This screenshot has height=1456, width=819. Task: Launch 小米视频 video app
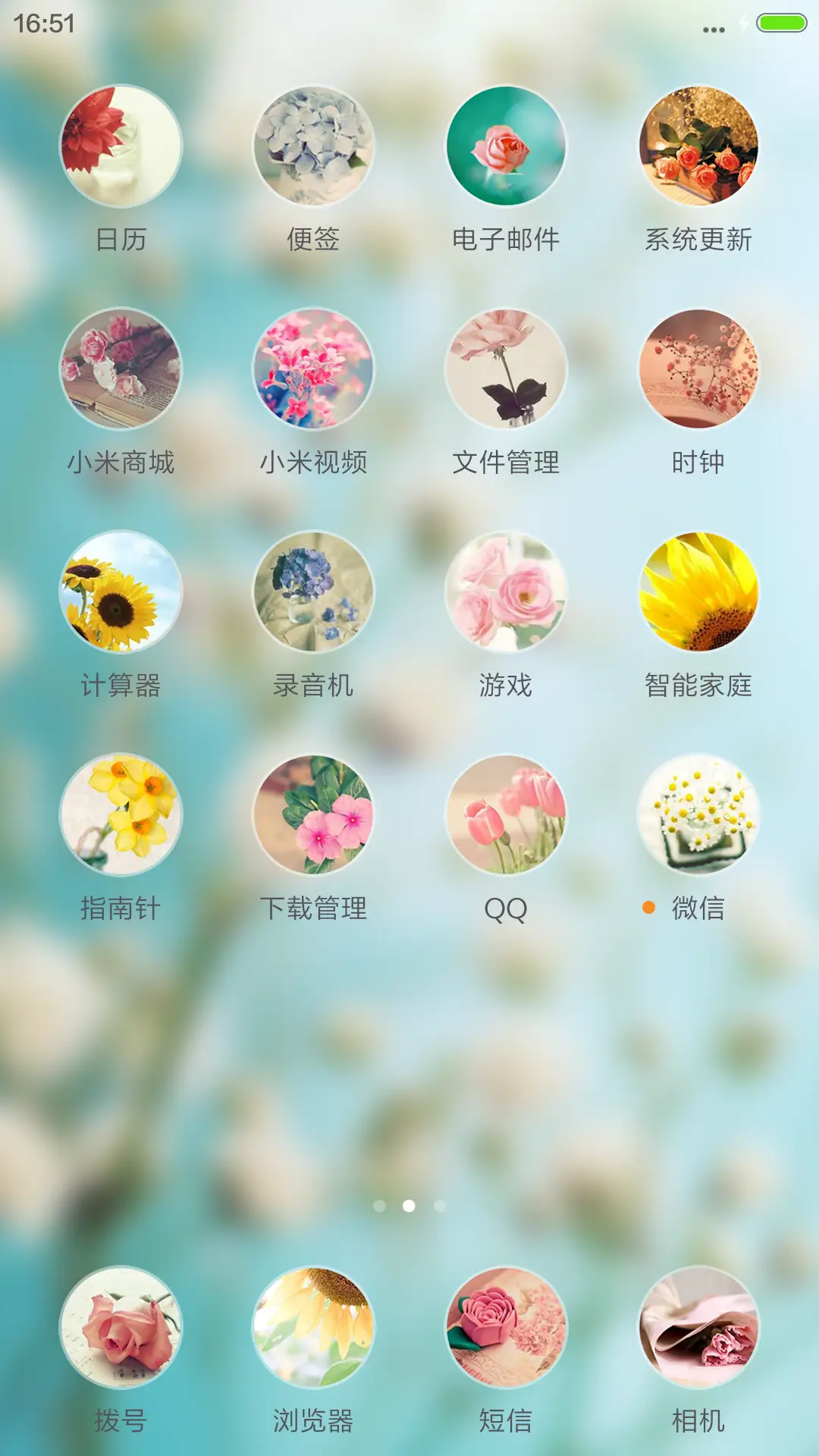(x=313, y=369)
